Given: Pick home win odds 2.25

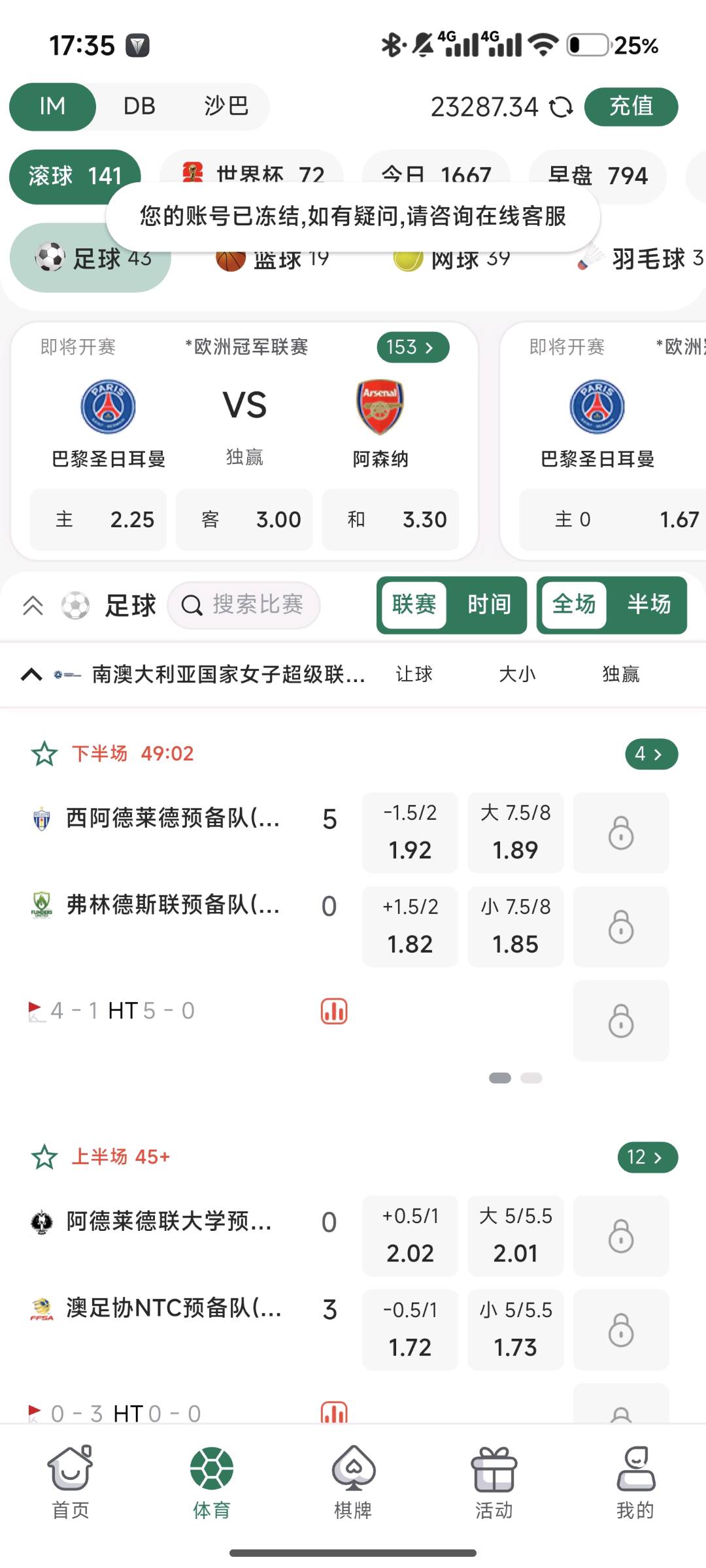Looking at the screenshot, I should tap(99, 519).
